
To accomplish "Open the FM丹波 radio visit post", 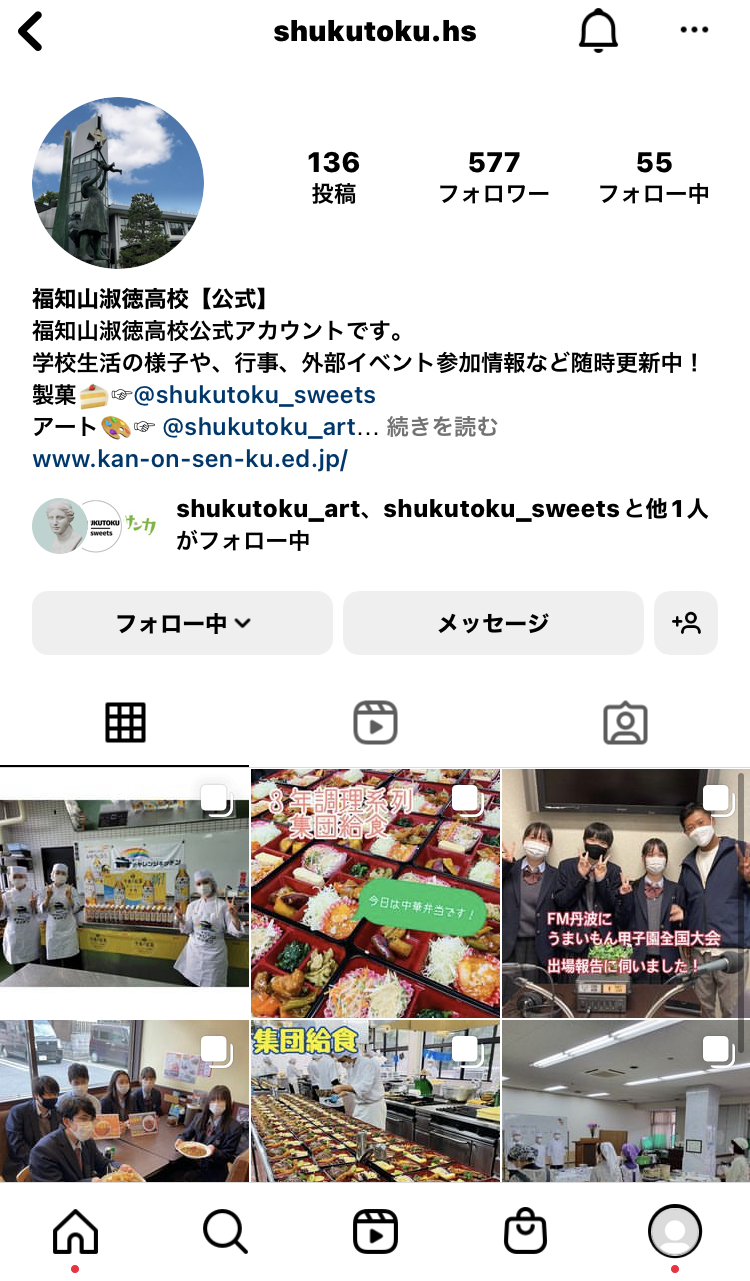I will (x=626, y=893).
